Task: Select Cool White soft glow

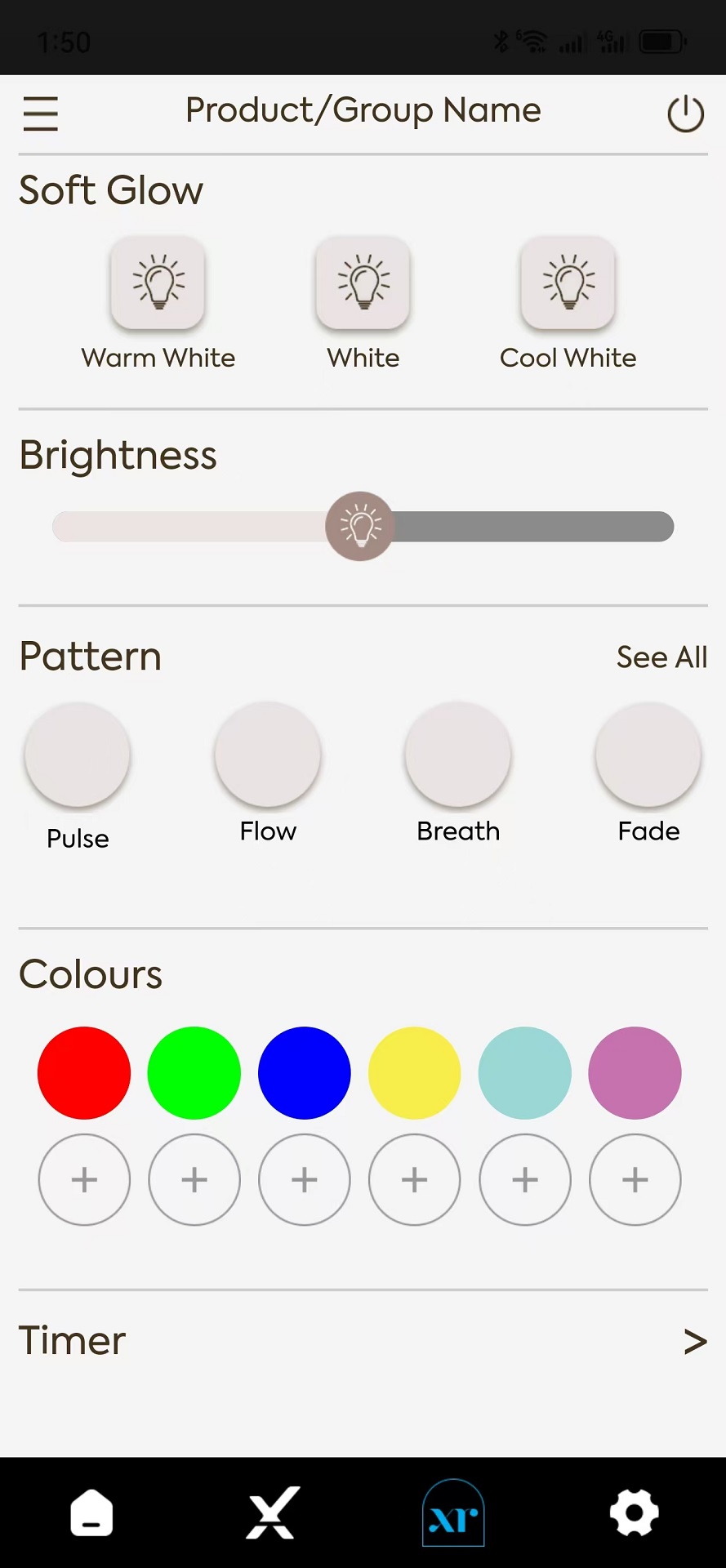Action: click(x=568, y=283)
